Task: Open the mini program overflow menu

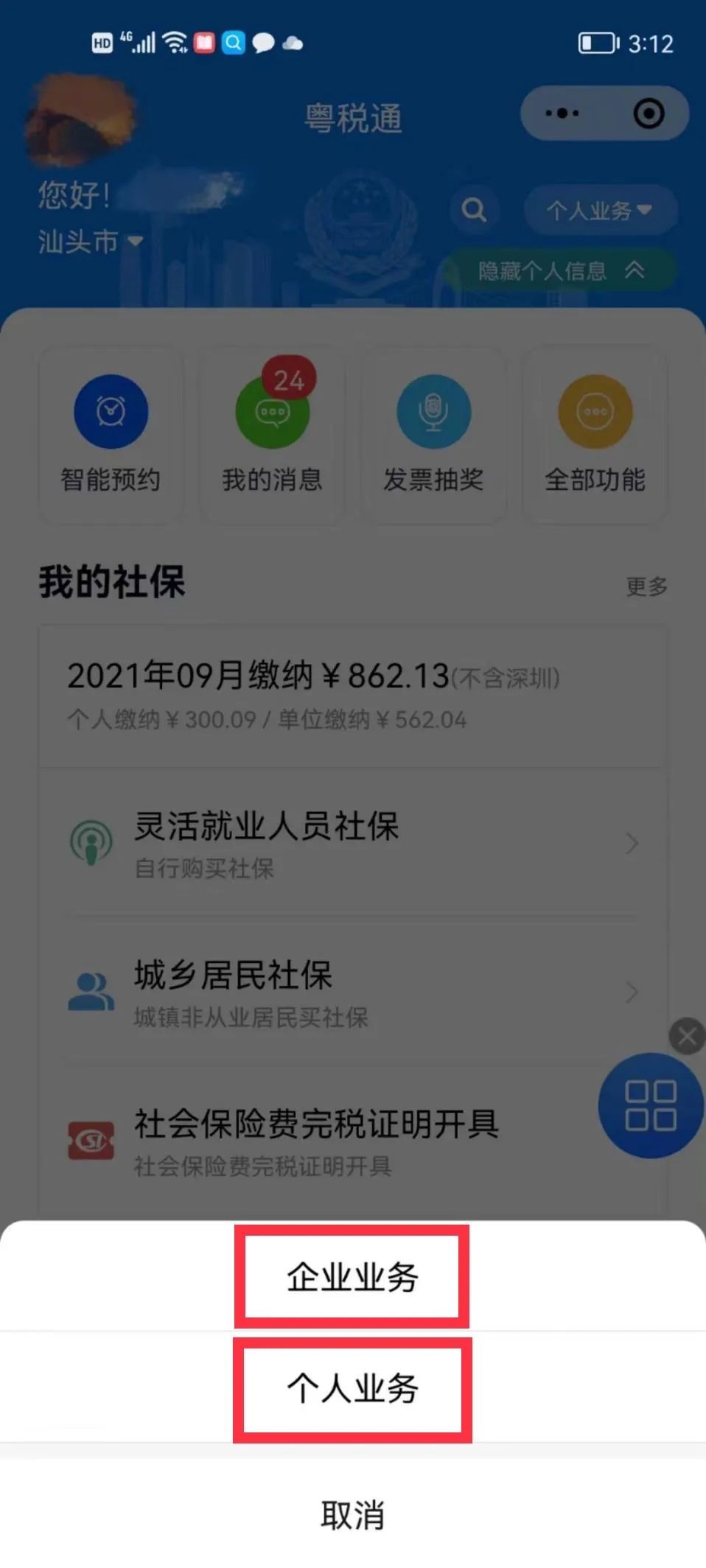Action: tap(562, 113)
